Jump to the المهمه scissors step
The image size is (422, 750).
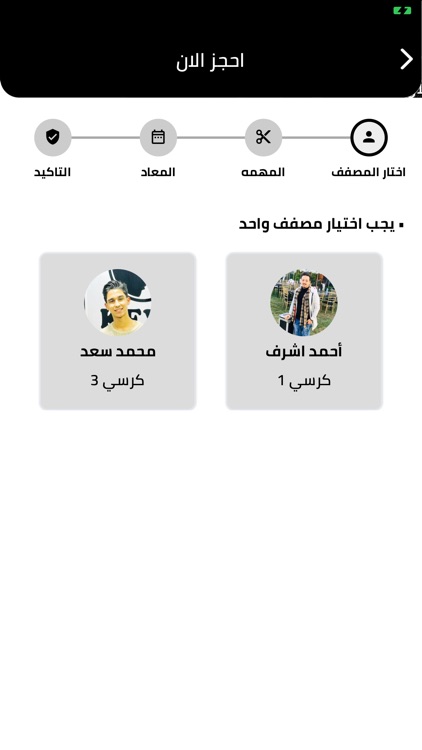tap(263, 137)
